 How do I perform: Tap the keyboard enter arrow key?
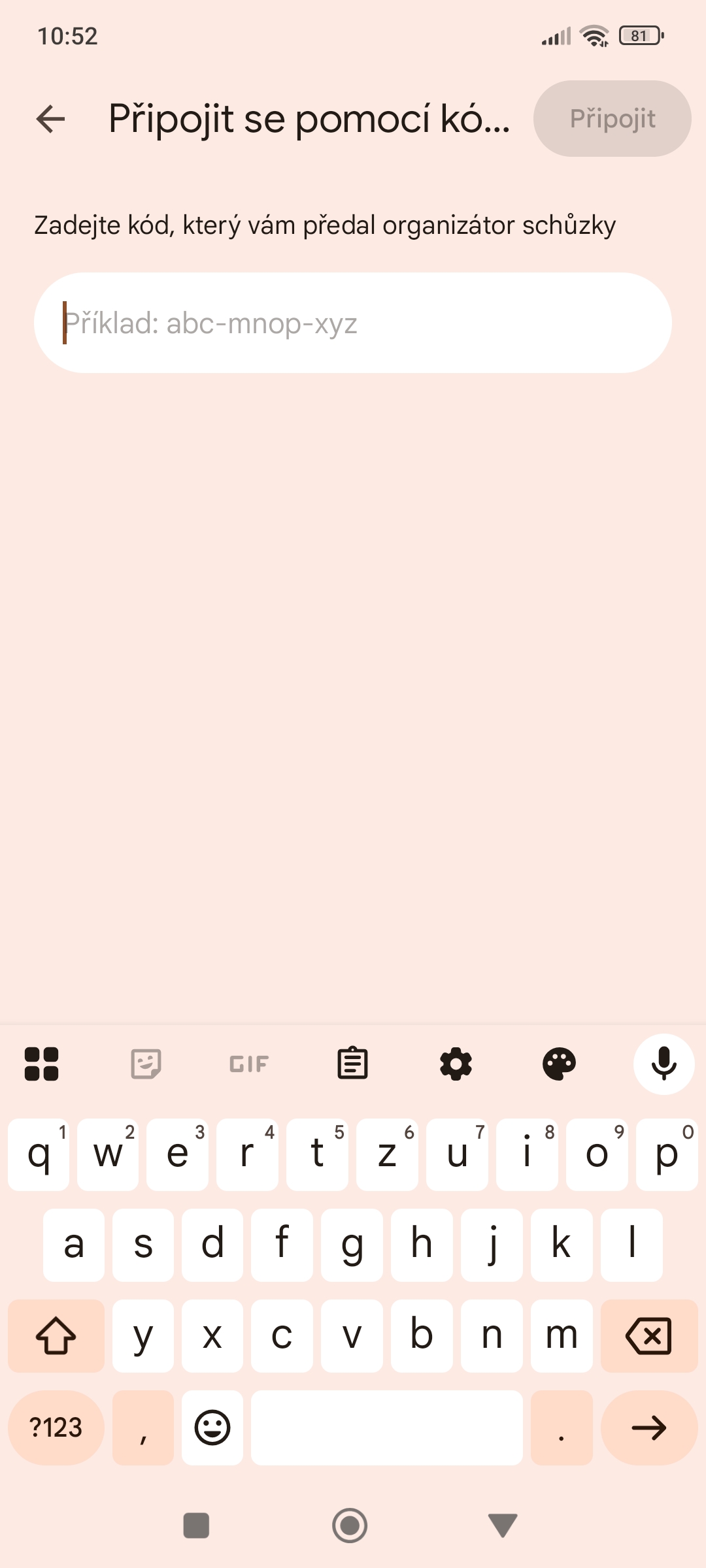tap(648, 1428)
